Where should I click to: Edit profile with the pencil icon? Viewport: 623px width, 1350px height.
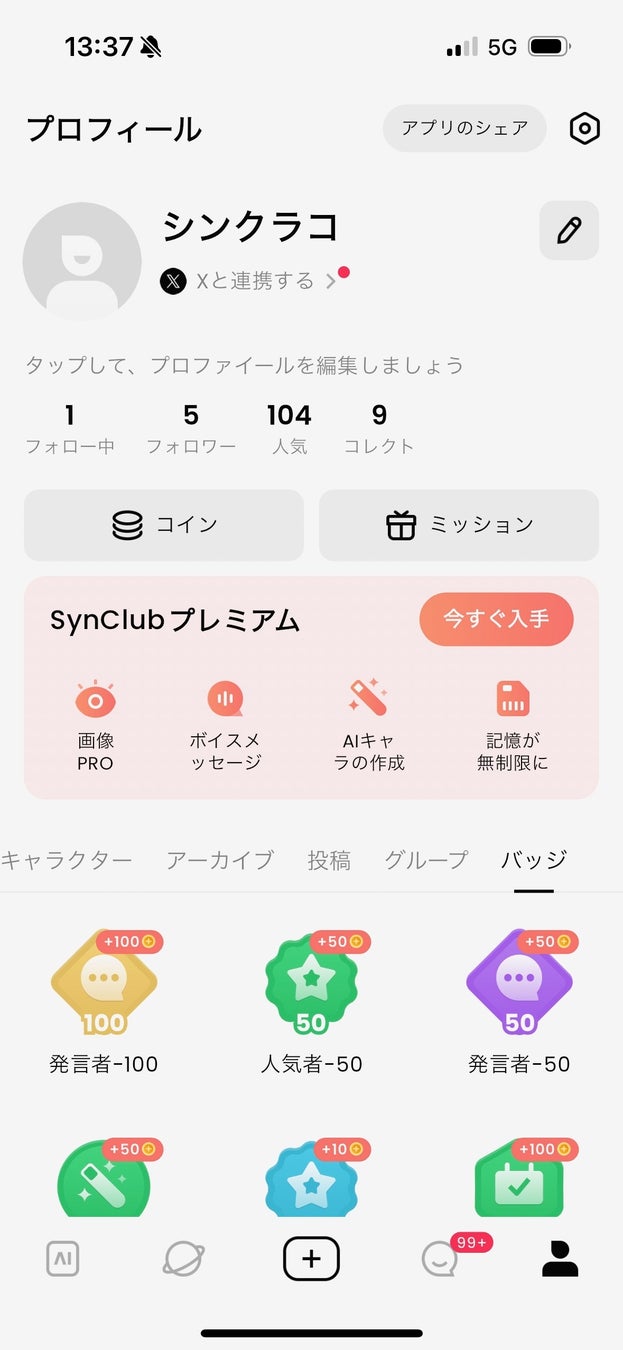(569, 231)
